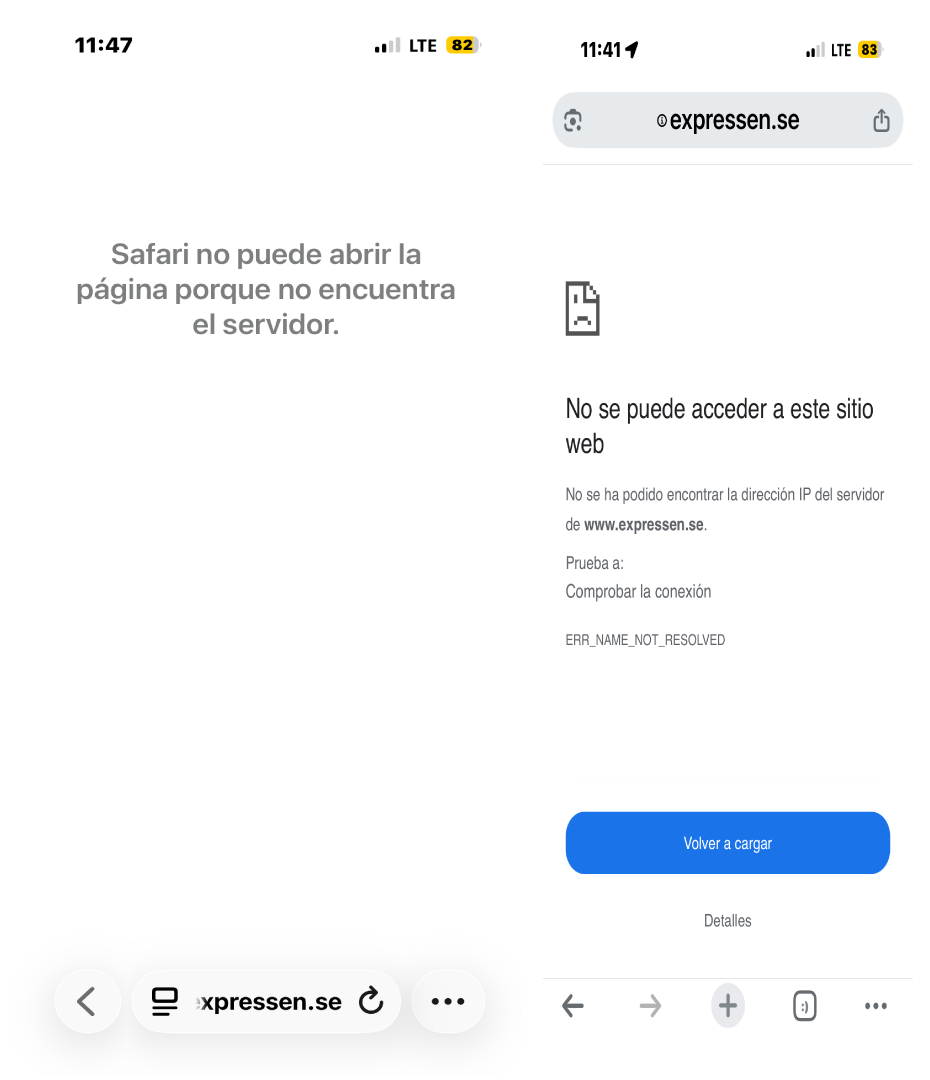Go back with the Chrome bottom back arrow
This screenshot has width=930, height=1080.
573,1006
